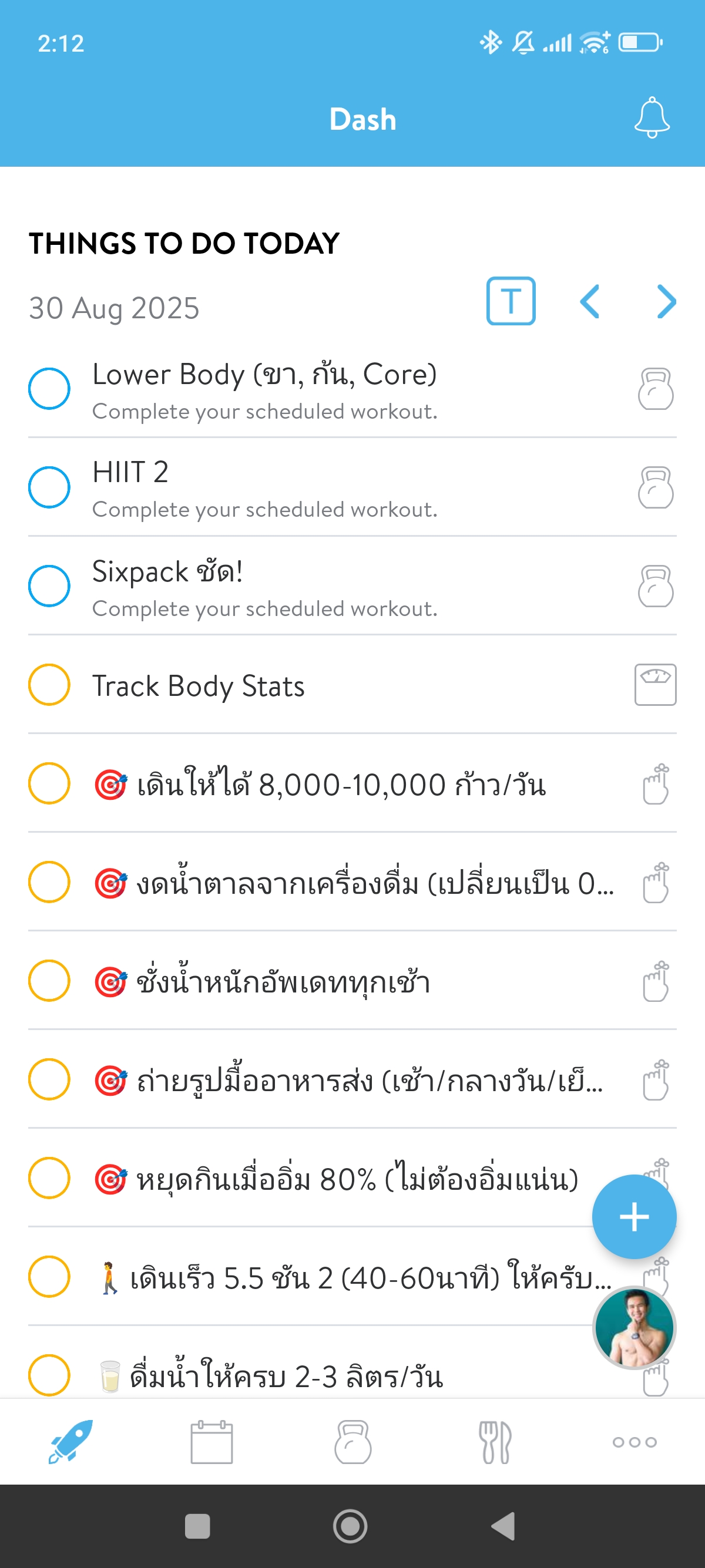Open the Lower Body workout
Image resolution: width=705 pixels, height=1568 pixels.
[352, 389]
